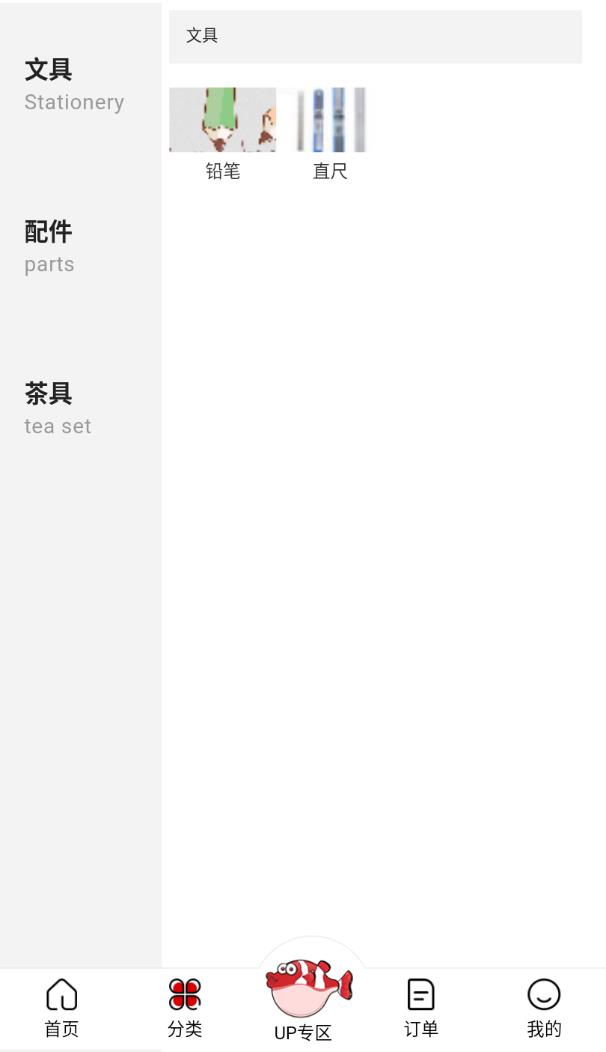The height and width of the screenshot is (1052, 606).
Task: Go to the 首页 home tab
Action: (62, 1008)
